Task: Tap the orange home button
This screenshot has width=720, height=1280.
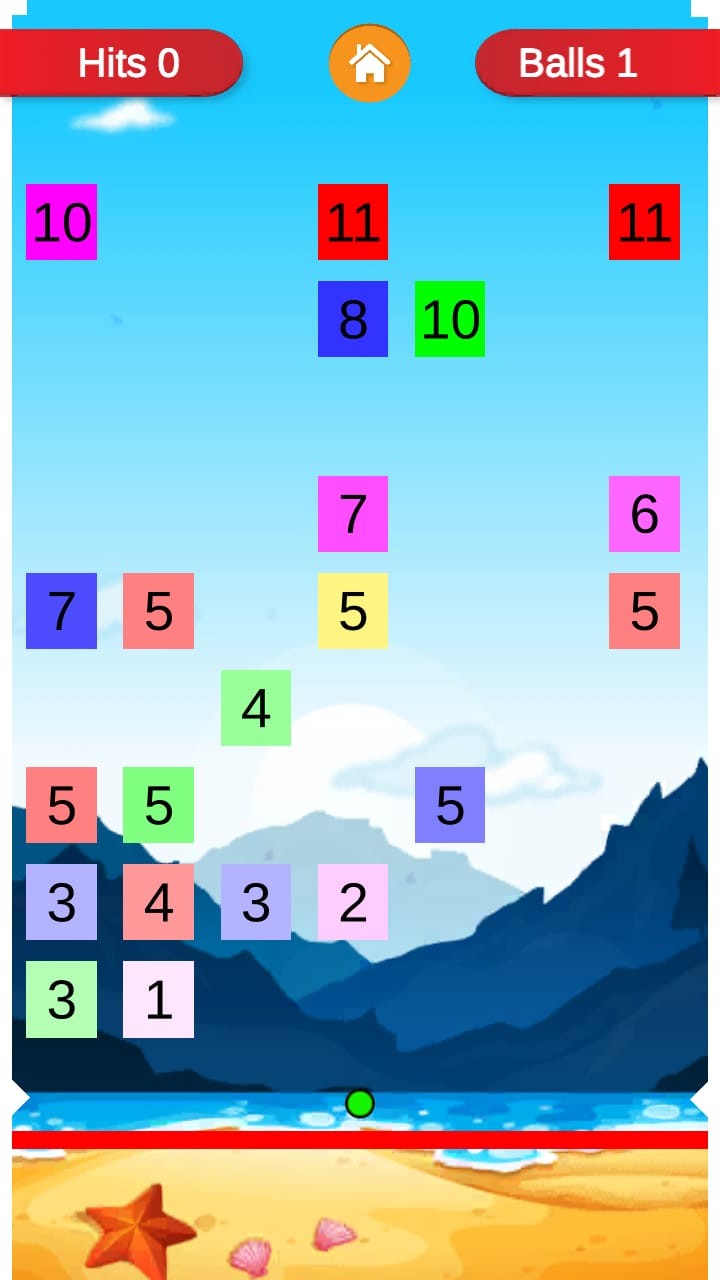Action: [x=369, y=63]
